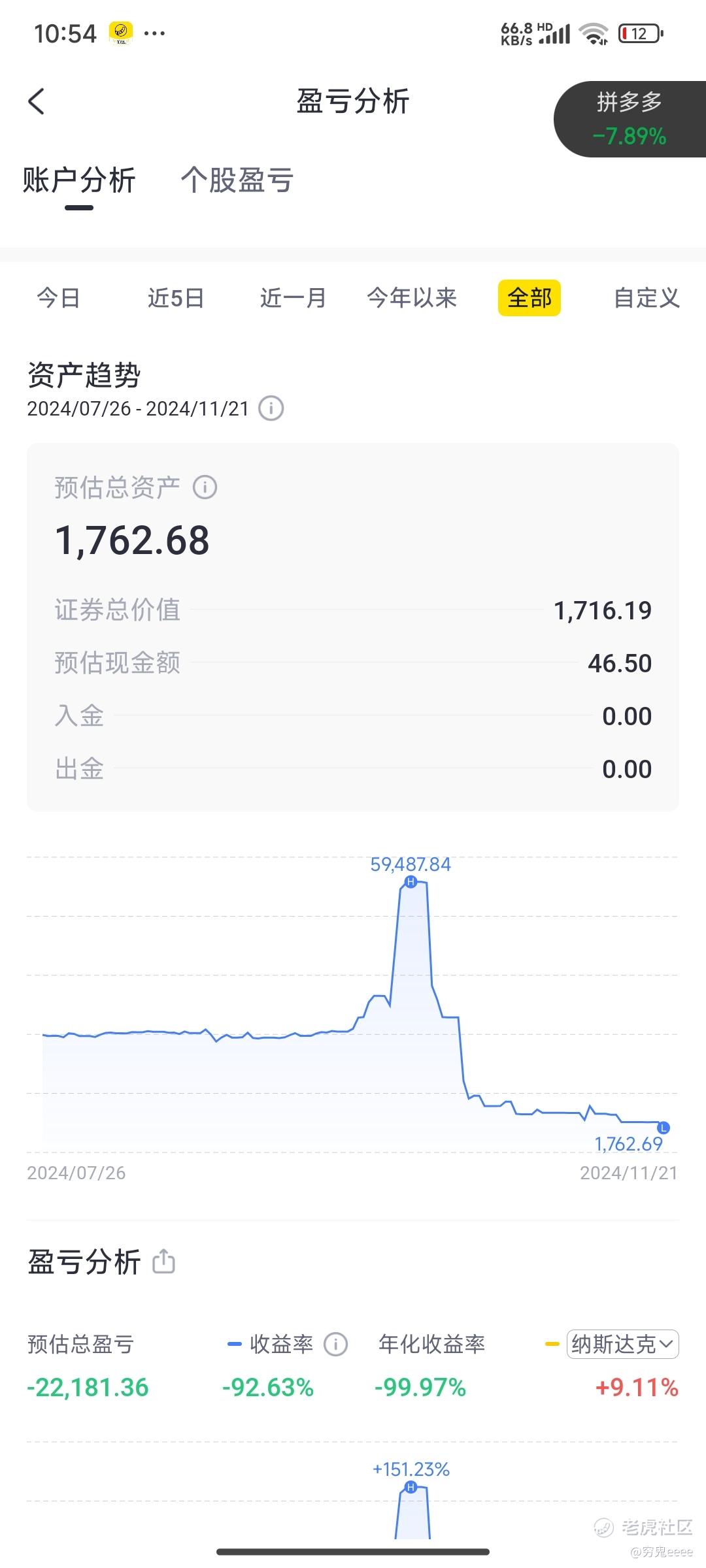Image resolution: width=706 pixels, height=1568 pixels.
Task: Share the 盈亏分析 section
Action: 163,1262
